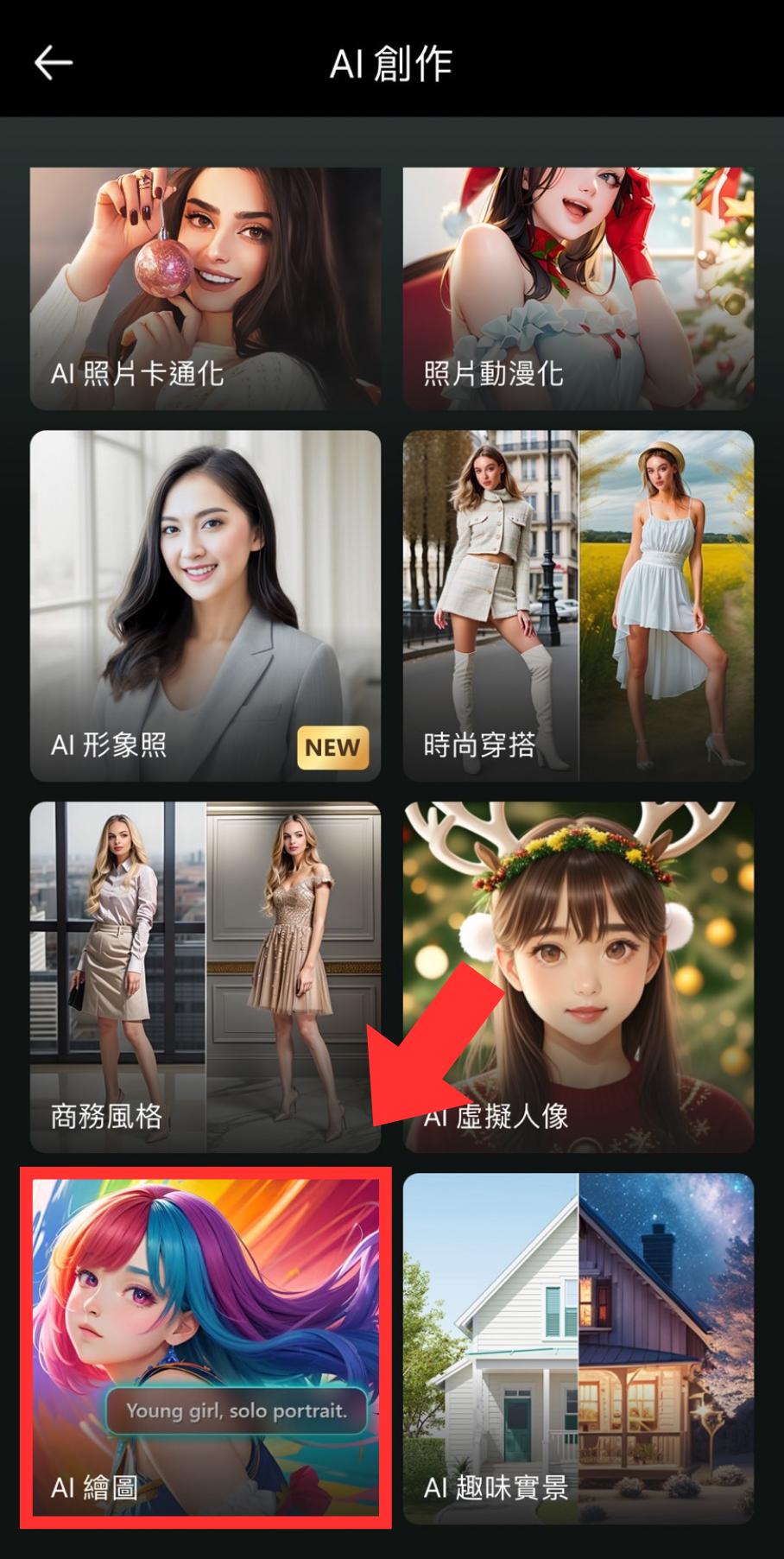Select the 商務風格 tile
Image resolution: width=784 pixels, height=1559 pixels.
tap(205, 976)
